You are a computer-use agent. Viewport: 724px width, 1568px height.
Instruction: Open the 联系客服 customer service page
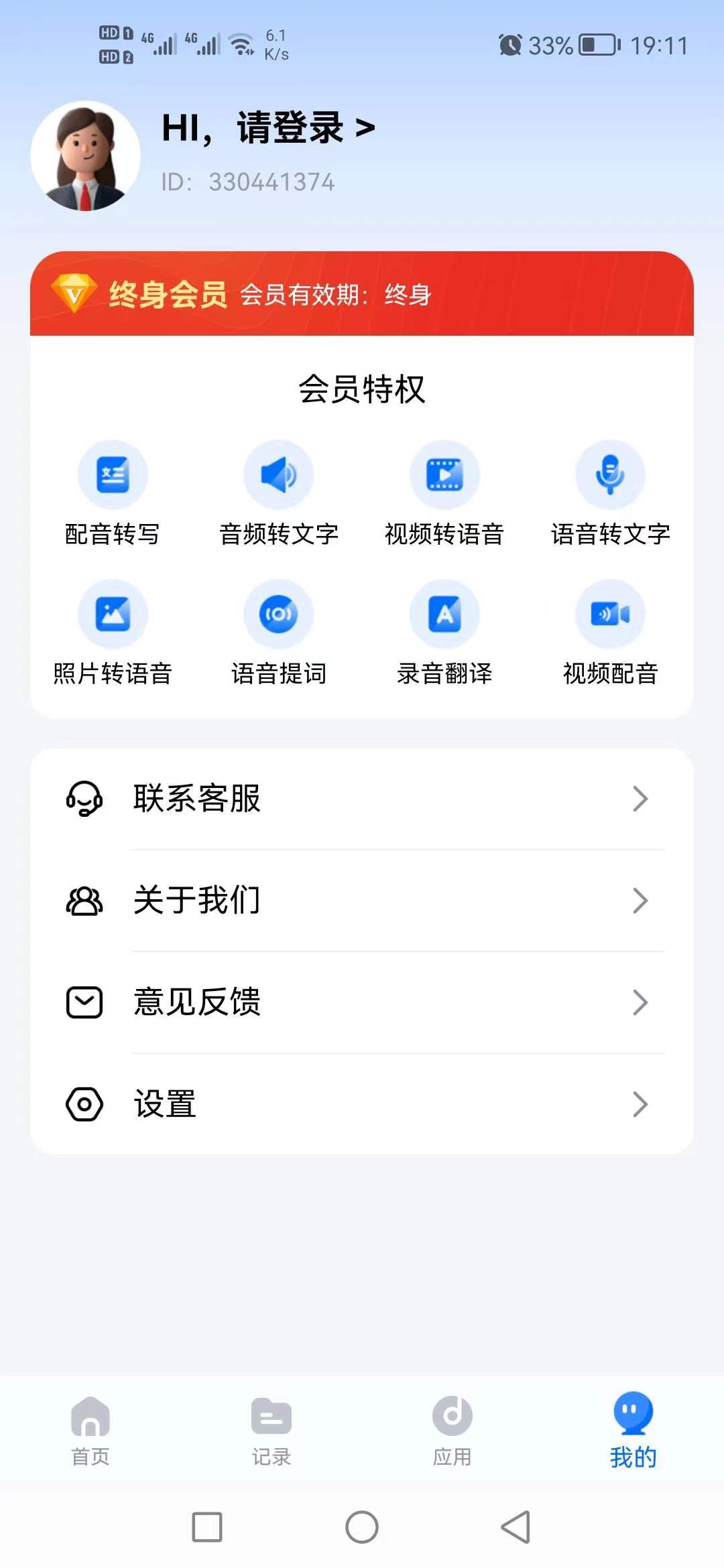pos(362,799)
